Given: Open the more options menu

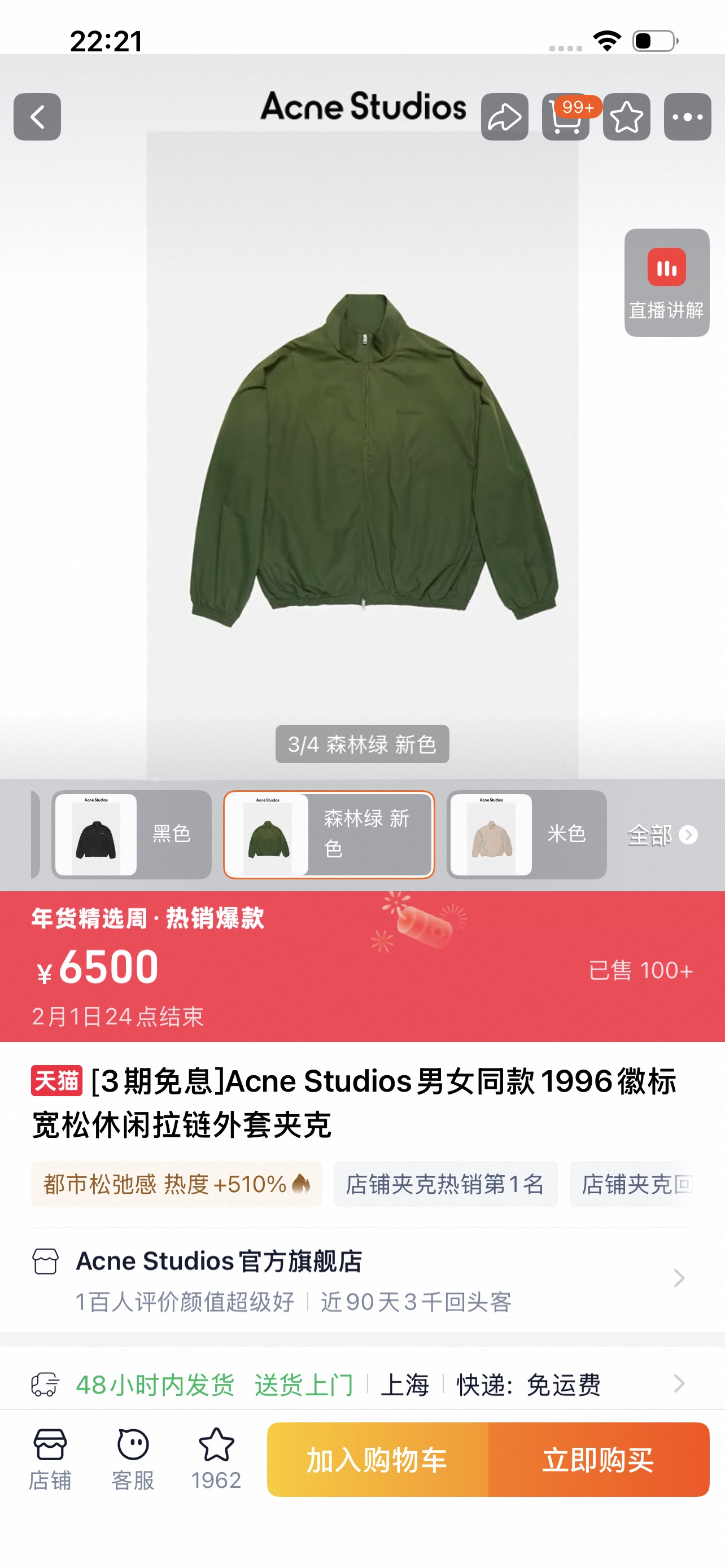Looking at the screenshot, I should click(x=687, y=117).
